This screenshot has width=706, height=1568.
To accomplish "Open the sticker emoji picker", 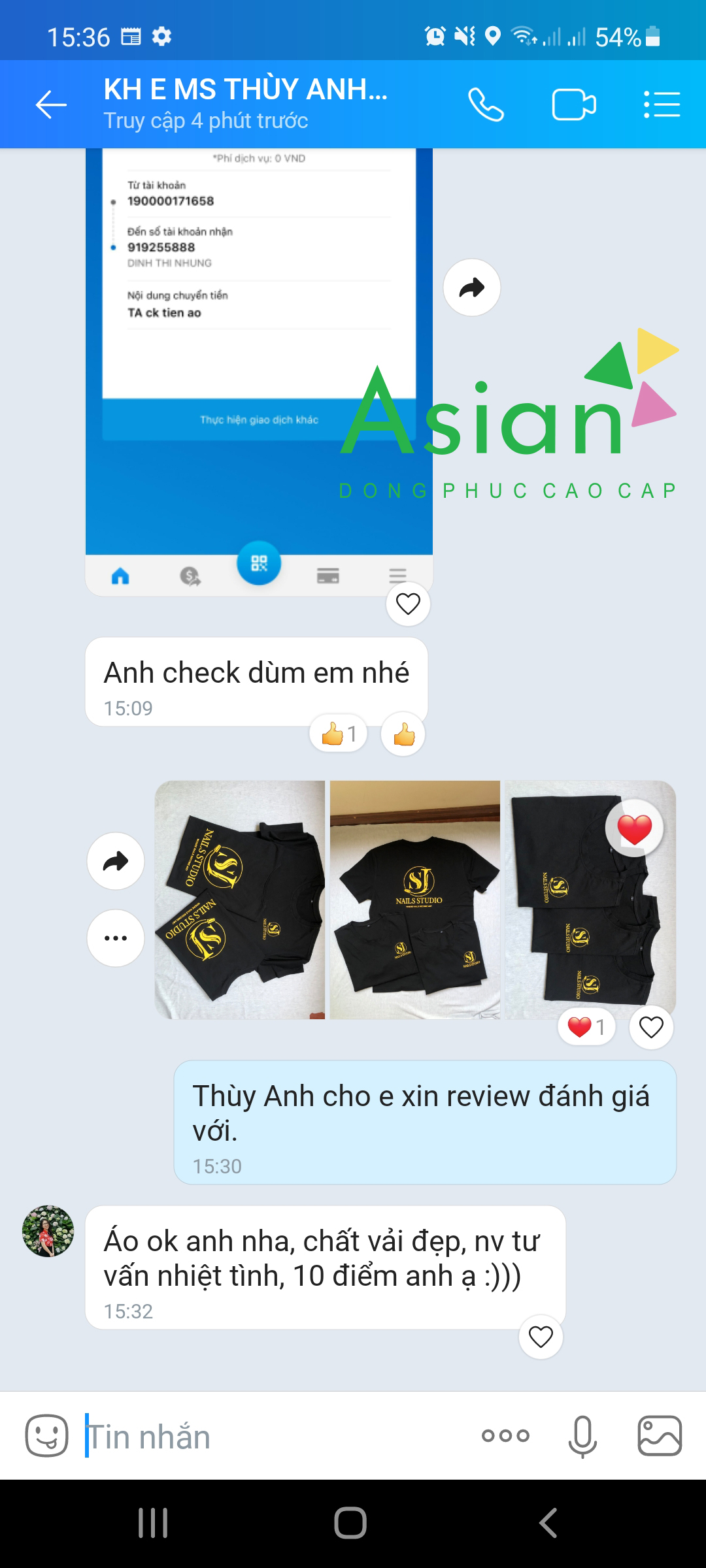I will (46, 1435).
